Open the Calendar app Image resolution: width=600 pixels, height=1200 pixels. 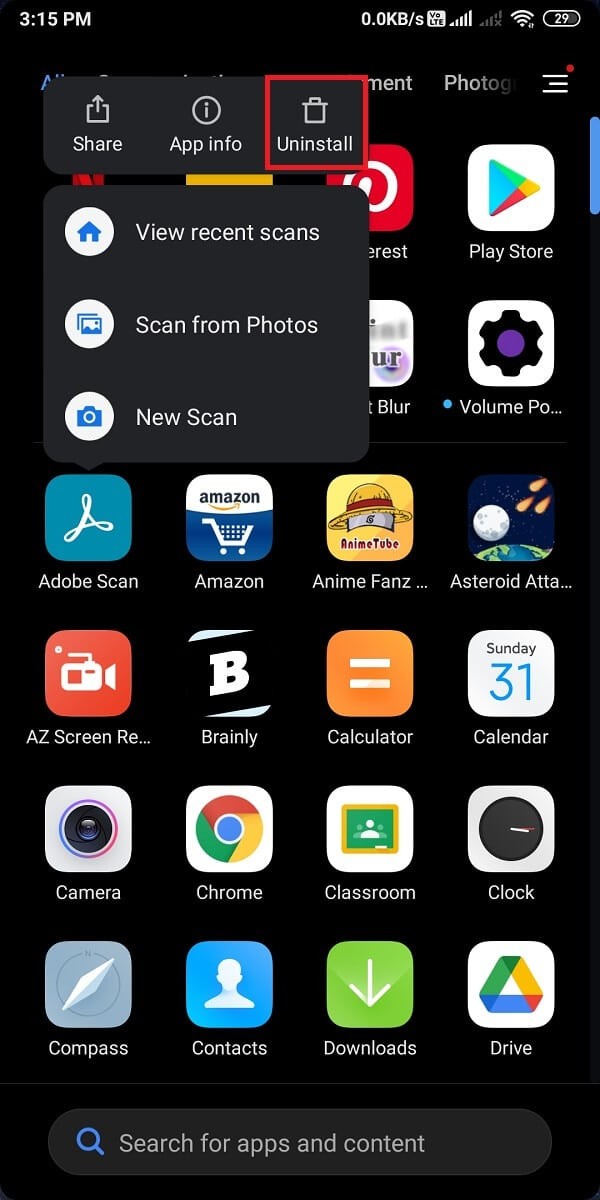[511, 673]
